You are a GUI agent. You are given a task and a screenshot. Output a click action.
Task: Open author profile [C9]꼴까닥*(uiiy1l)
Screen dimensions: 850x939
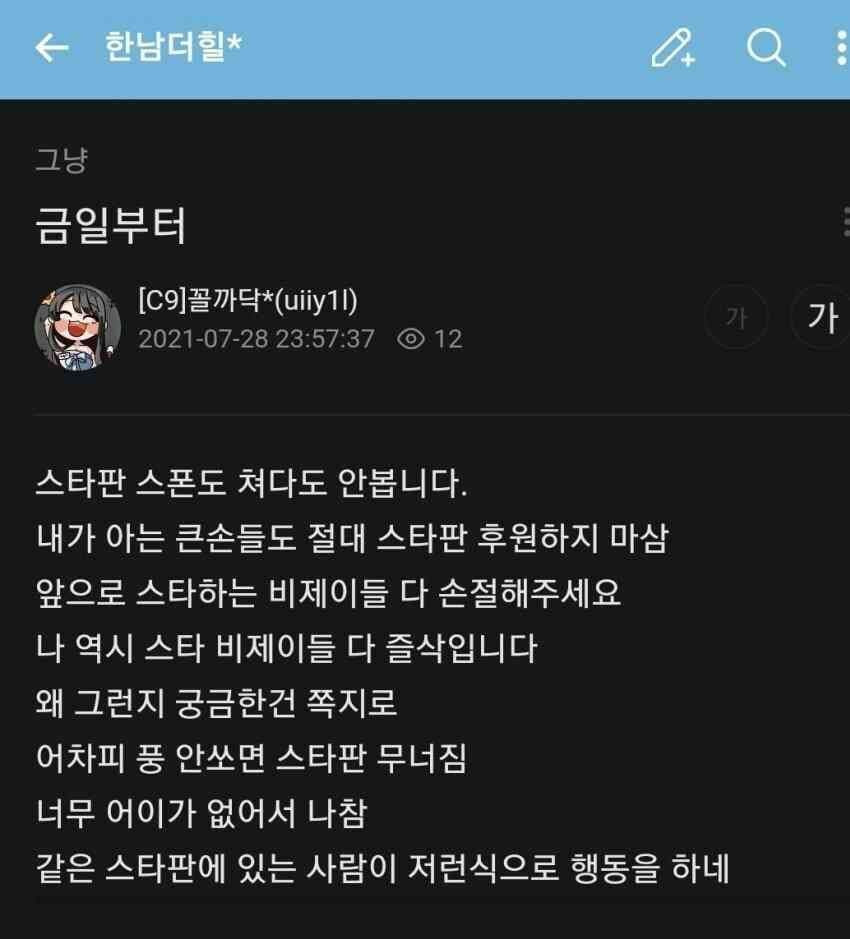pyautogui.click(x=248, y=300)
